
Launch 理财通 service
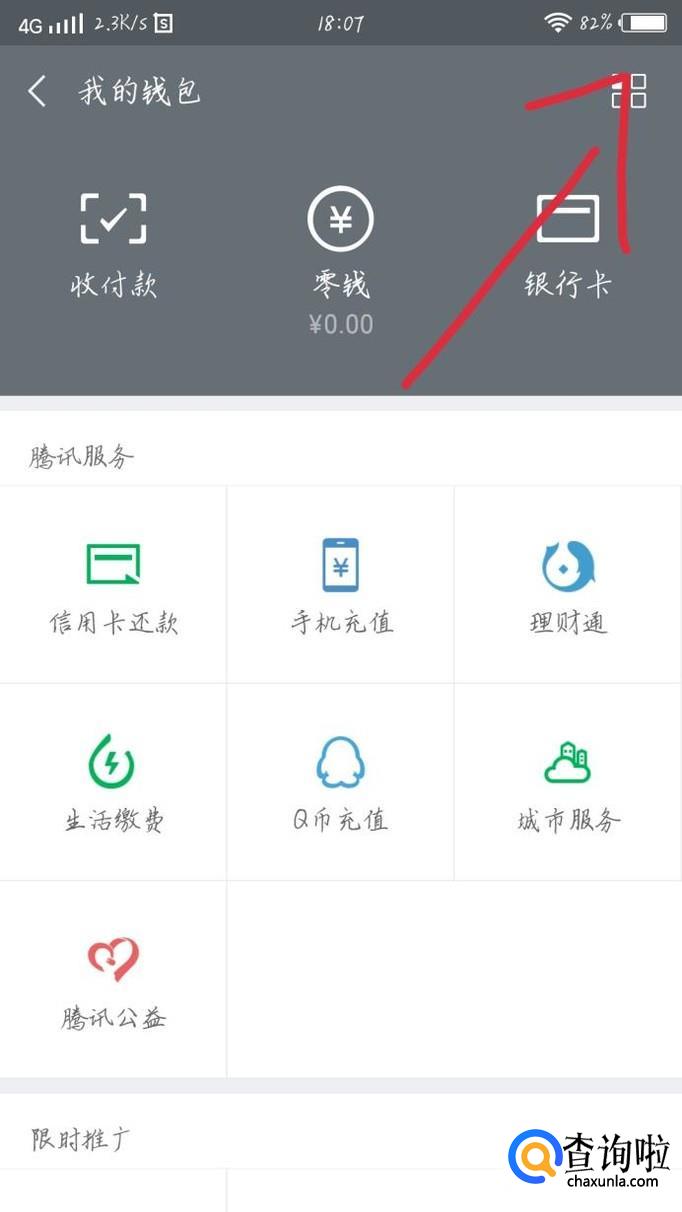point(568,585)
